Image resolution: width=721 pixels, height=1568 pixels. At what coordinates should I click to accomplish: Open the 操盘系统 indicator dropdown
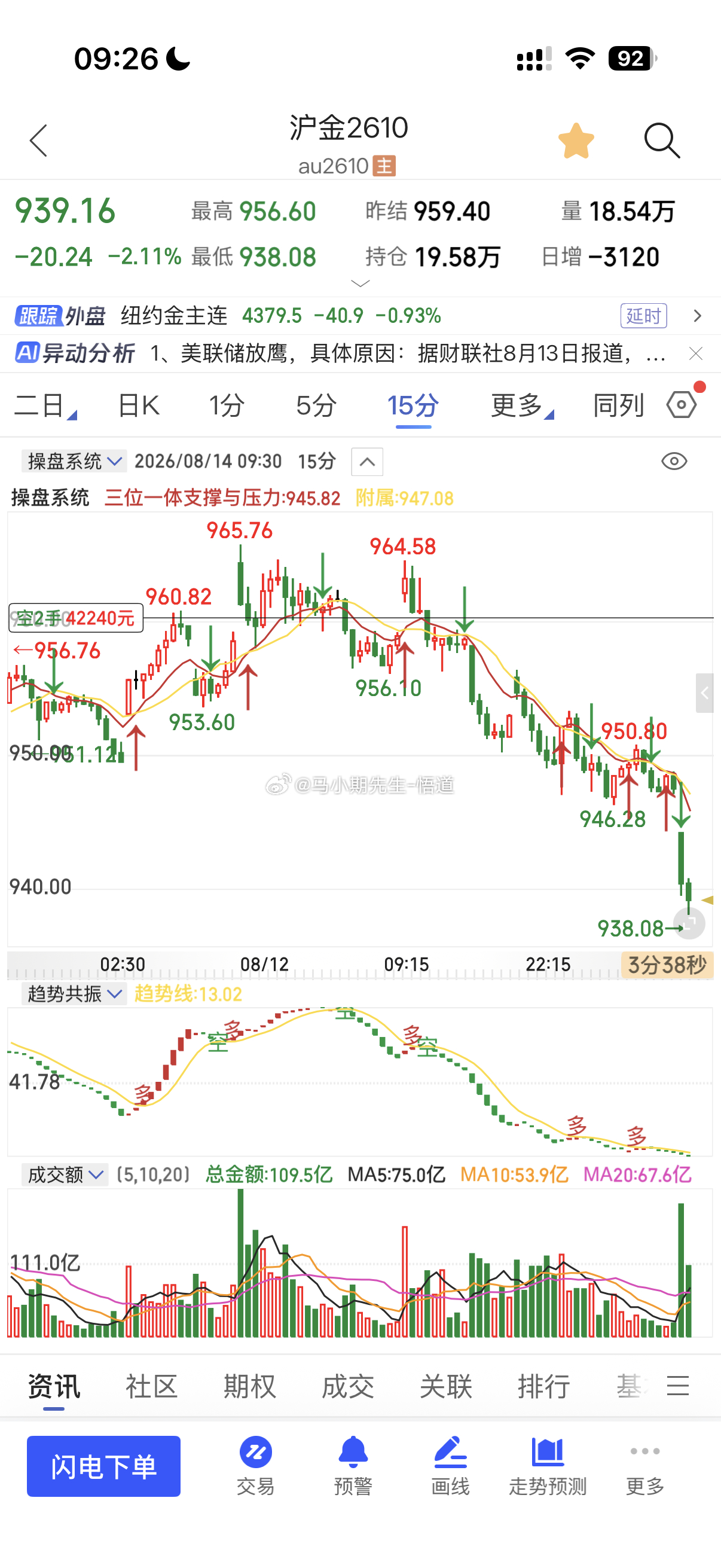(74, 462)
